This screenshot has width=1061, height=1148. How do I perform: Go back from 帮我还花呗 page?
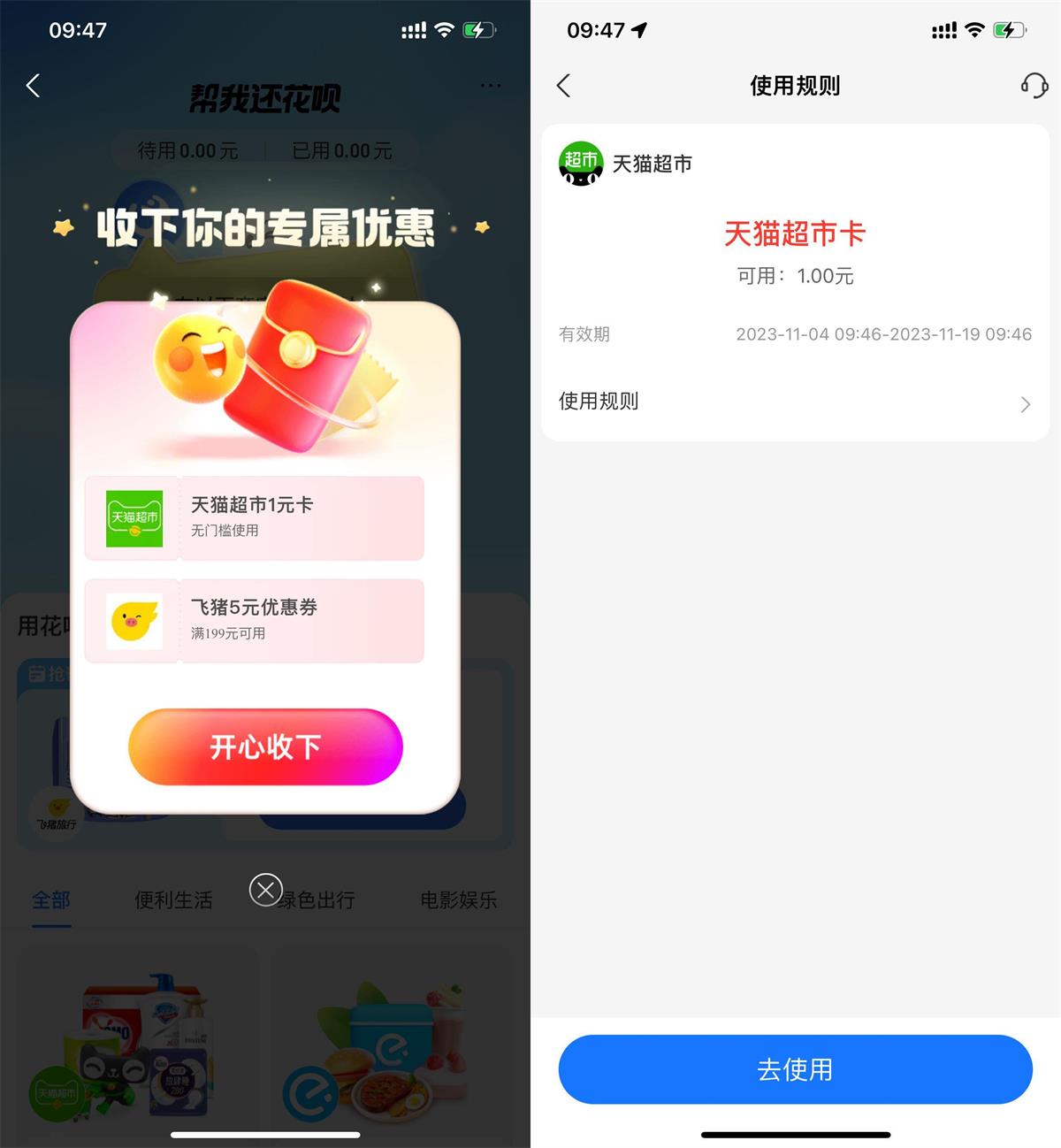coord(34,86)
